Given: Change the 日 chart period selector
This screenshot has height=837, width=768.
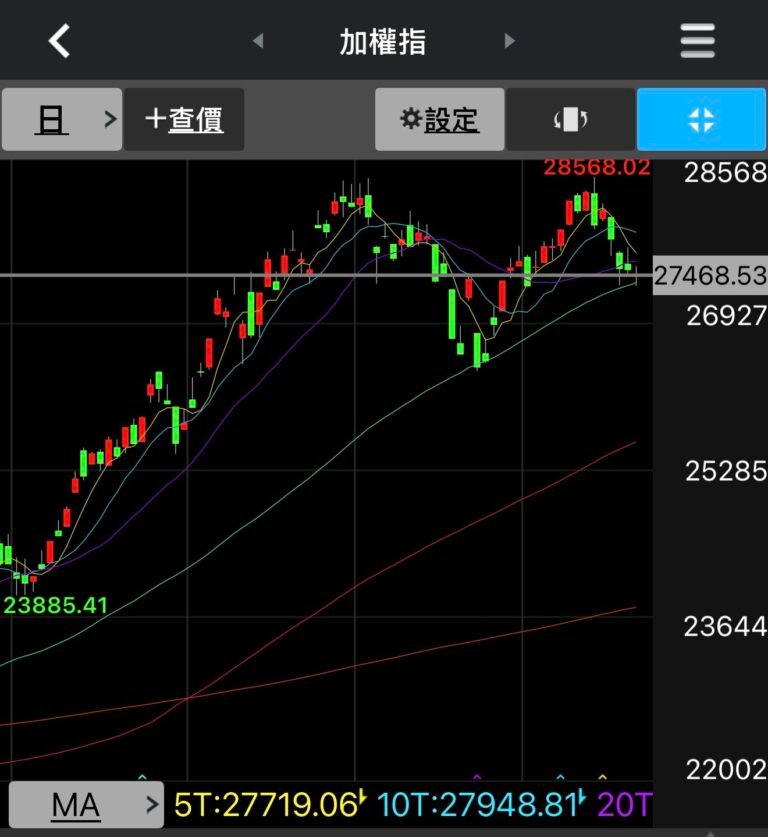Looking at the screenshot, I should click(x=62, y=120).
